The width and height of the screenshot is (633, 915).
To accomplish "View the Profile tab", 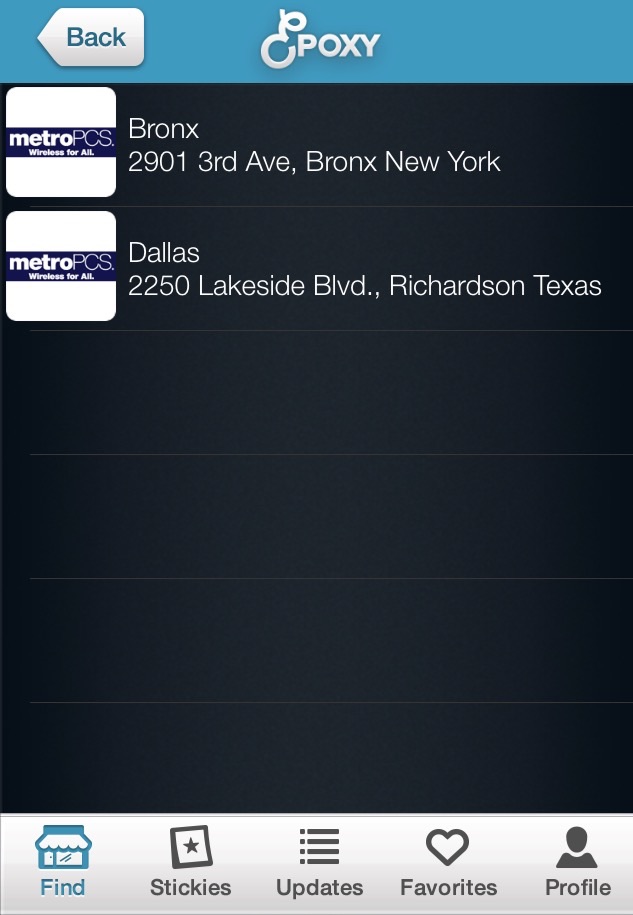I will point(577,863).
